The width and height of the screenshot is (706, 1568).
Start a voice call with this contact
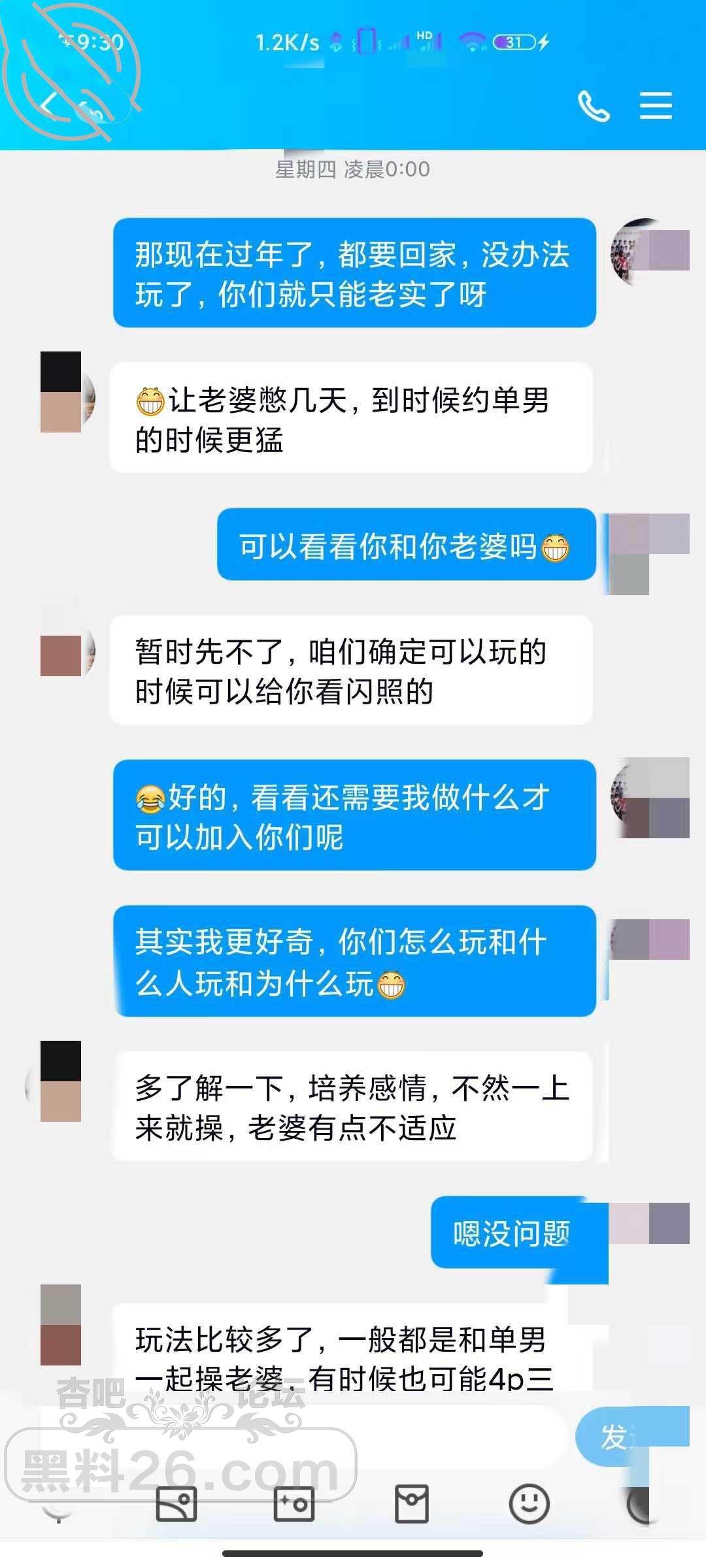click(x=594, y=106)
